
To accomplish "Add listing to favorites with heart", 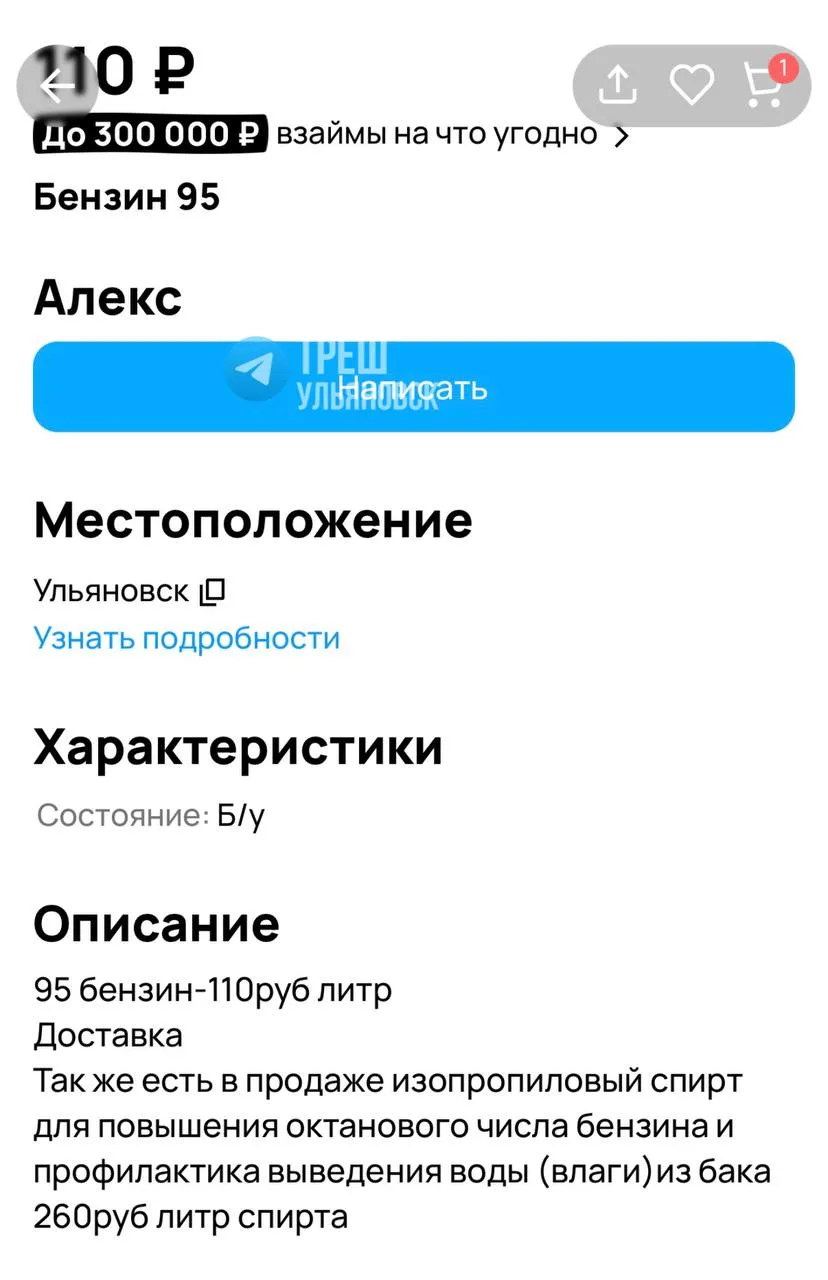I will pos(691,85).
